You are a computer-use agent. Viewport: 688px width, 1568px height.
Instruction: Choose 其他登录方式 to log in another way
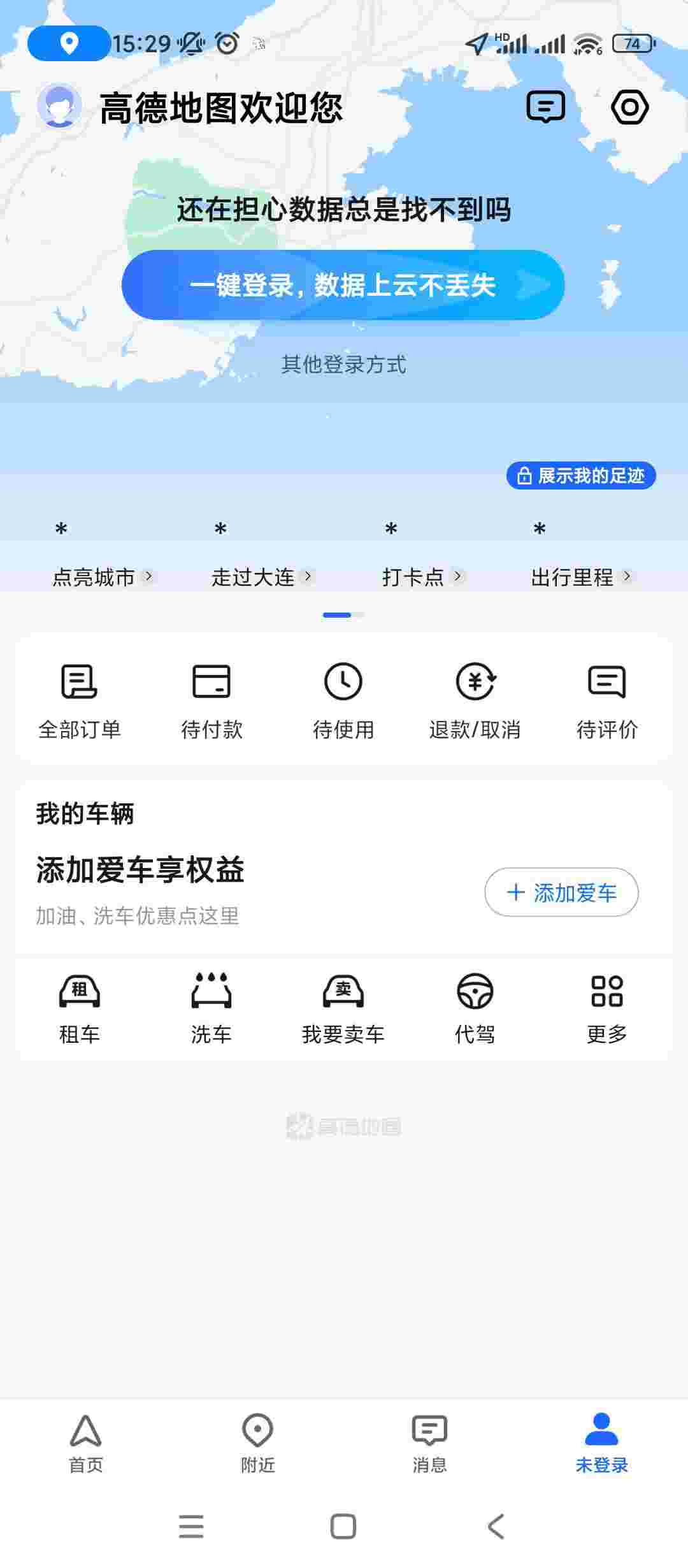343,365
